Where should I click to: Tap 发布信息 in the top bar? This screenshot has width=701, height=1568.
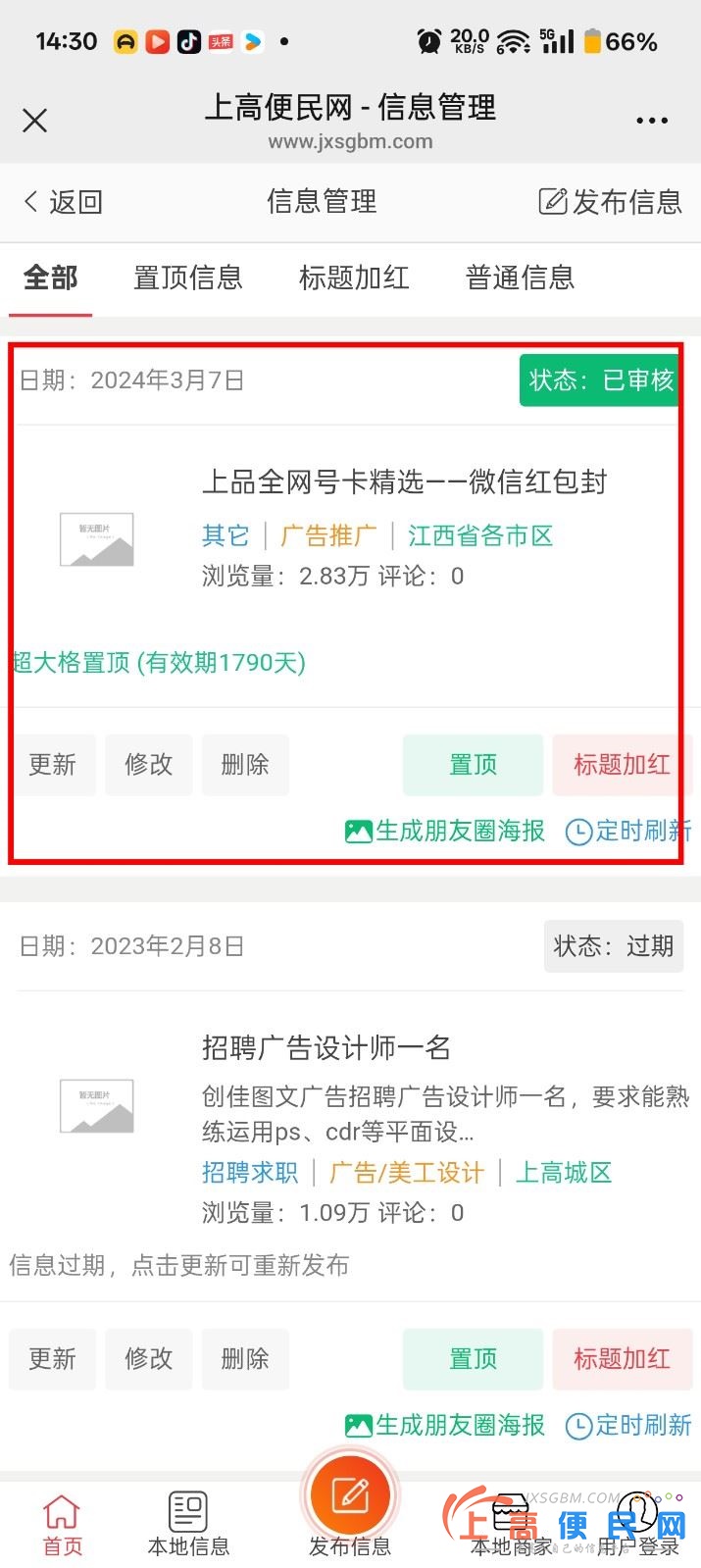point(610,202)
